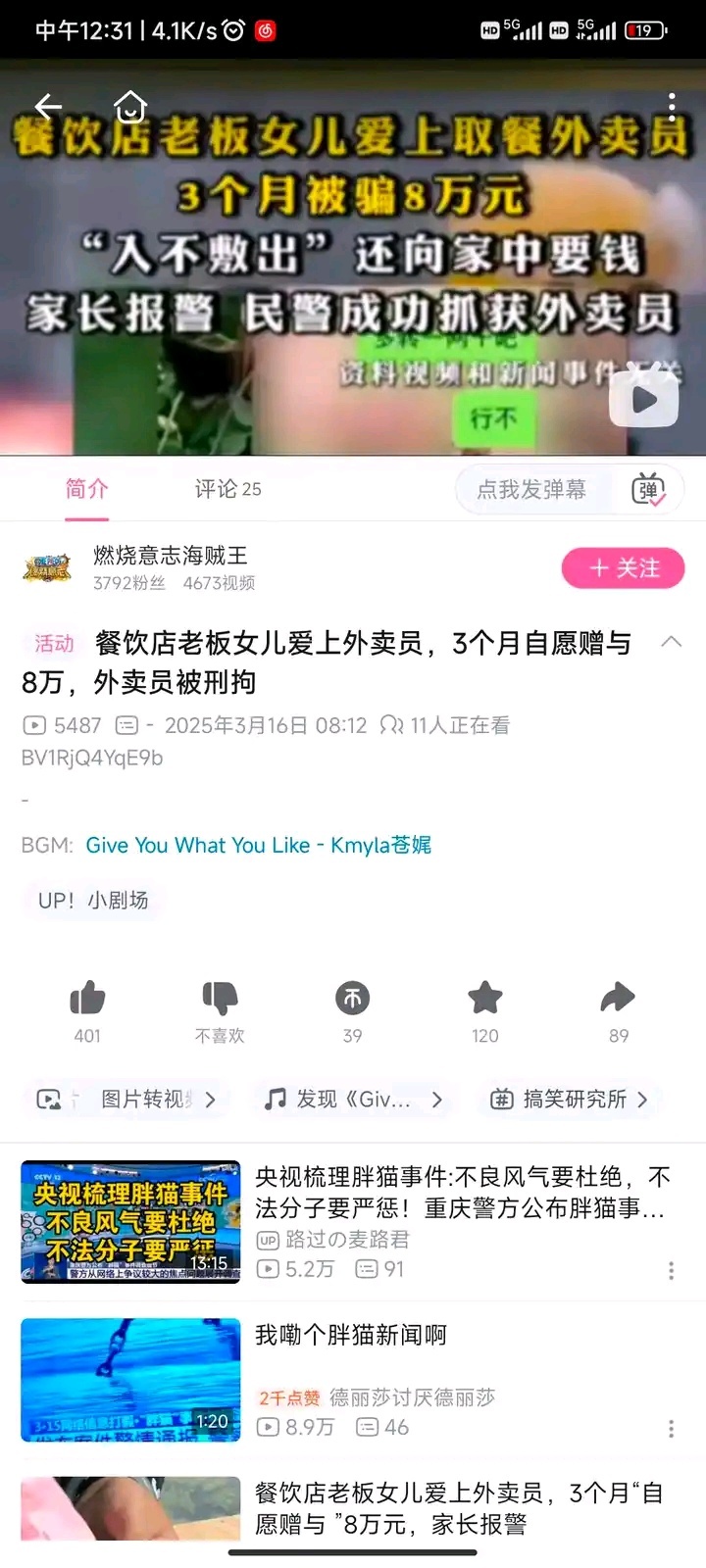Toggle the 弹 danmaku switch
The image size is (706, 1568).
(649, 489)
